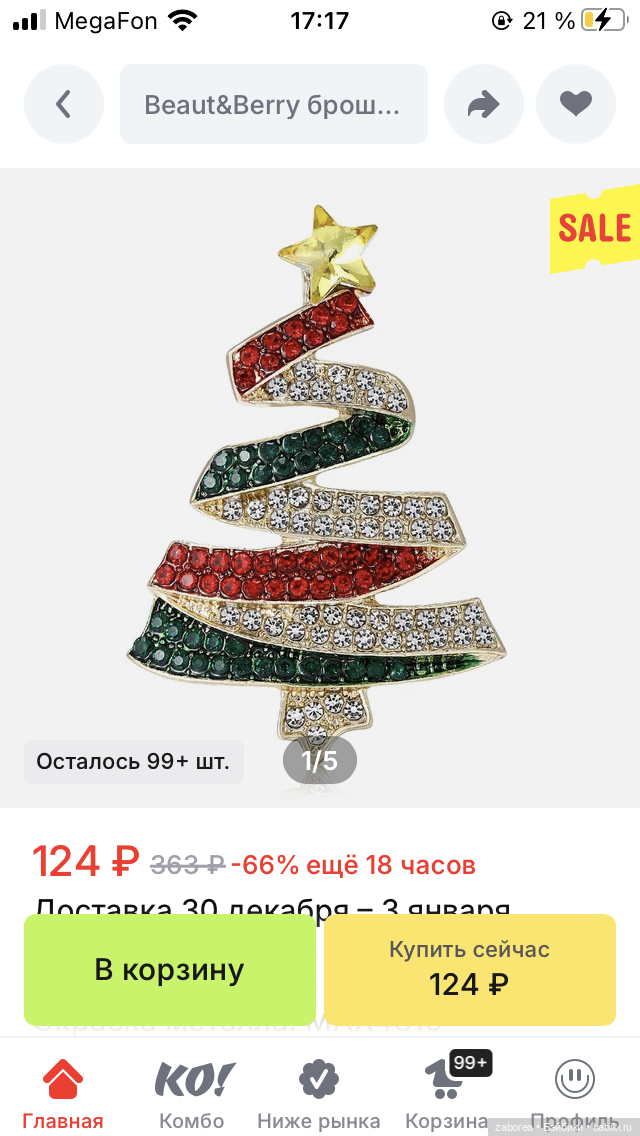Add the brooch to cart with В корзину
640x1136 pixels.
pos(169,970)
